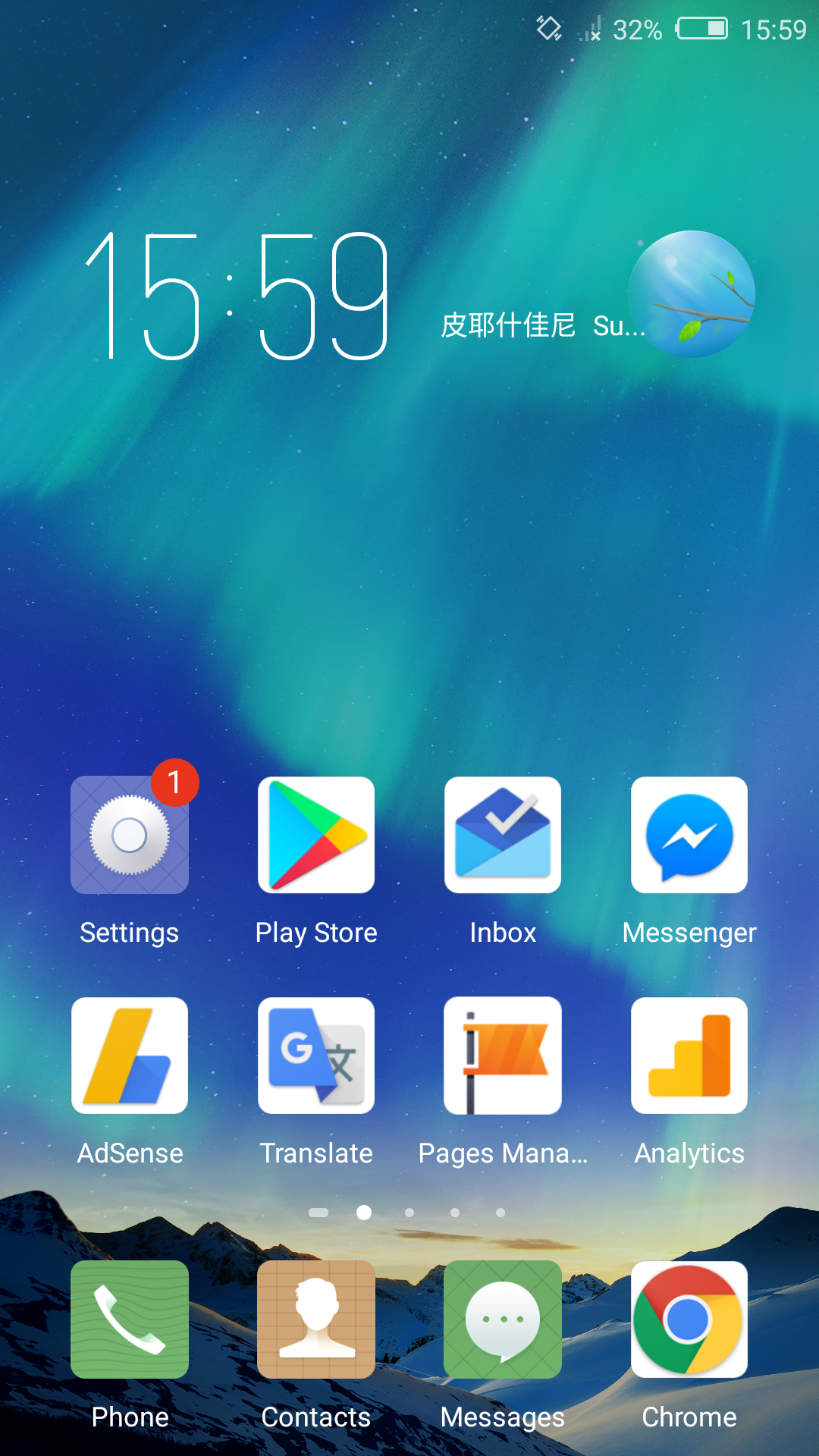Launch the Chrome browser
This screenshot has height=1456, width=819.
point(689,1319)
